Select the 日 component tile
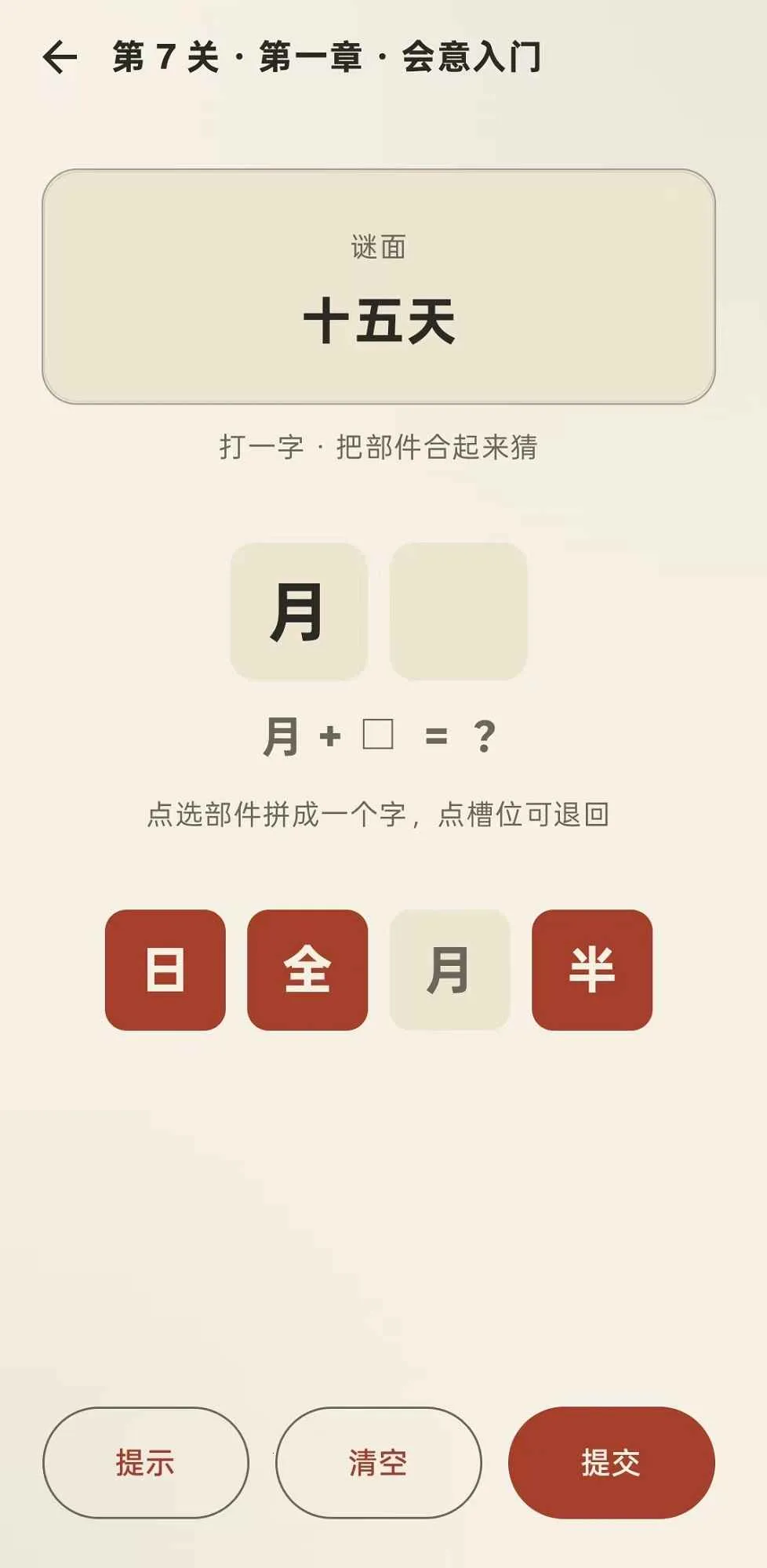Viewport: 767px width, 1568px height. point(165,970)
